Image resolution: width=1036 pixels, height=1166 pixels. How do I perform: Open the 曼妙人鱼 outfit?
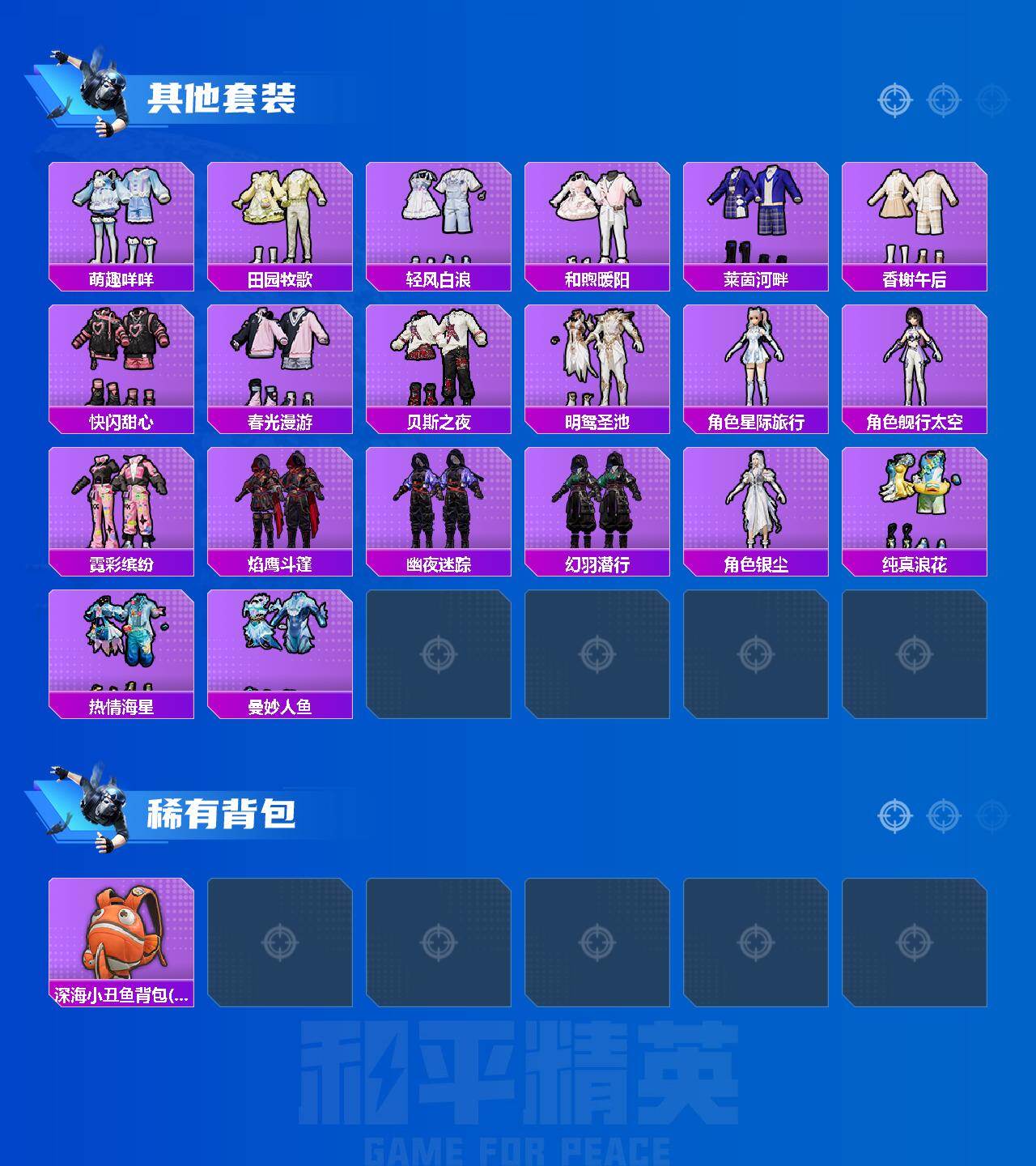tap(278, 644)
